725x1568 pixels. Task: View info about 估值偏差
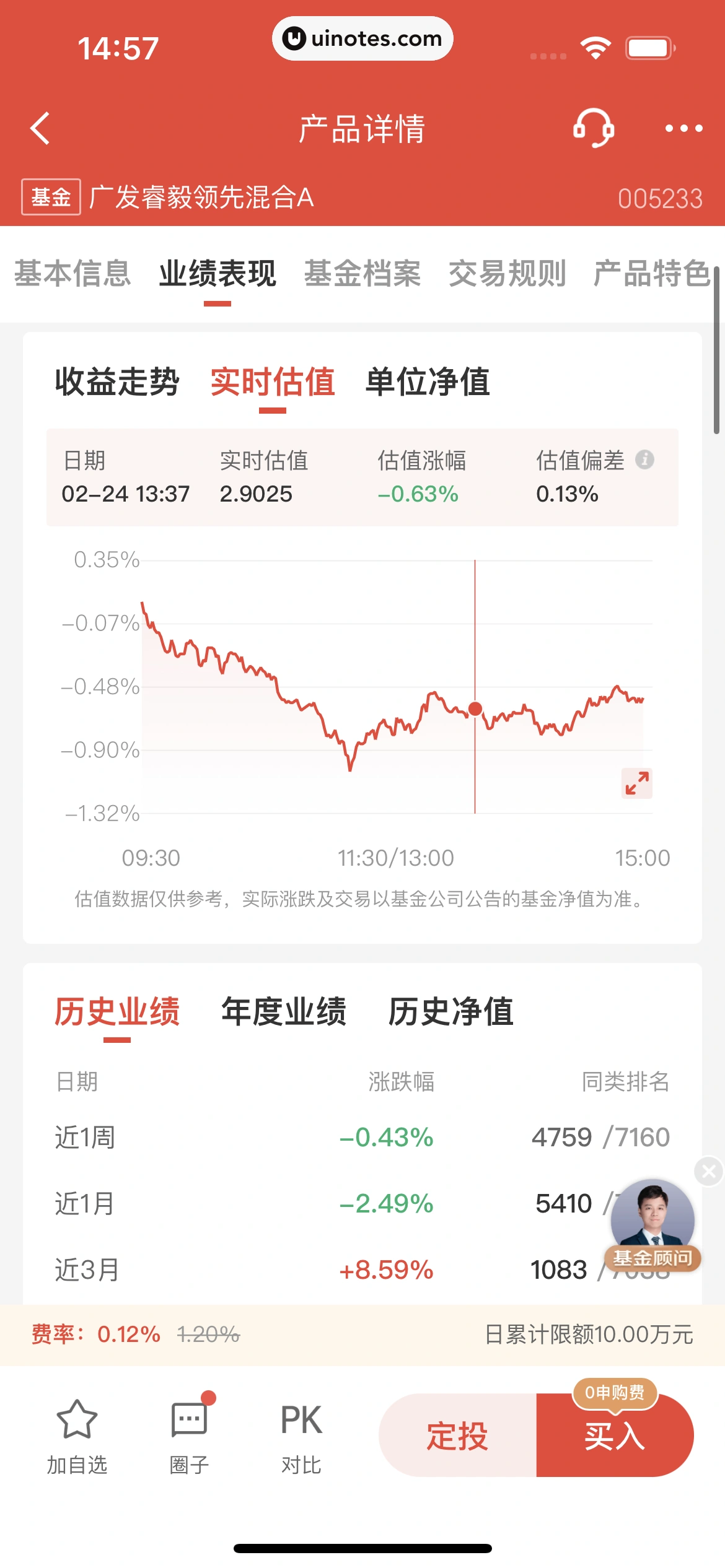tap(645, 460)
